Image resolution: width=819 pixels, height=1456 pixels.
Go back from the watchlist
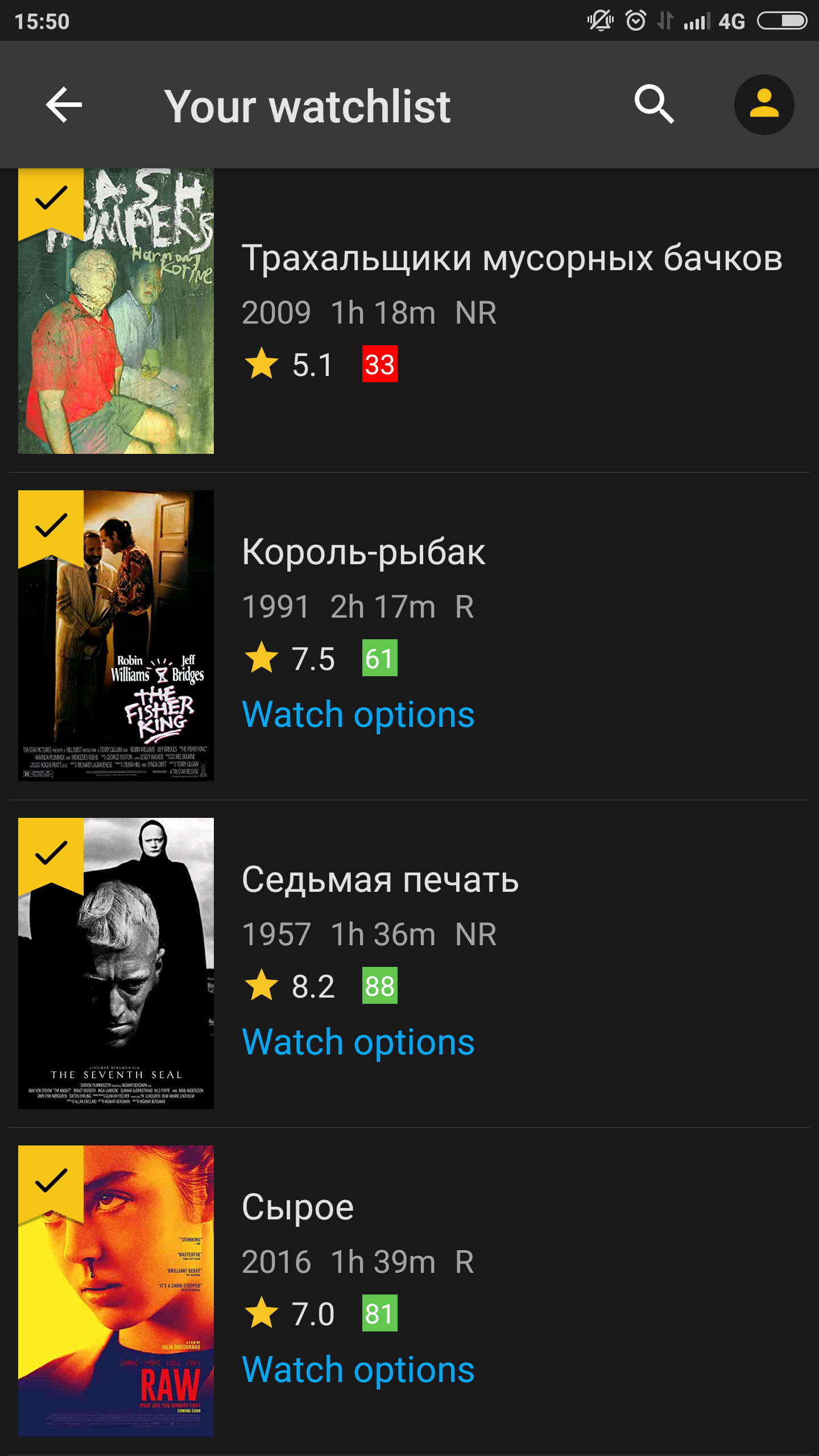click(64, 105)
